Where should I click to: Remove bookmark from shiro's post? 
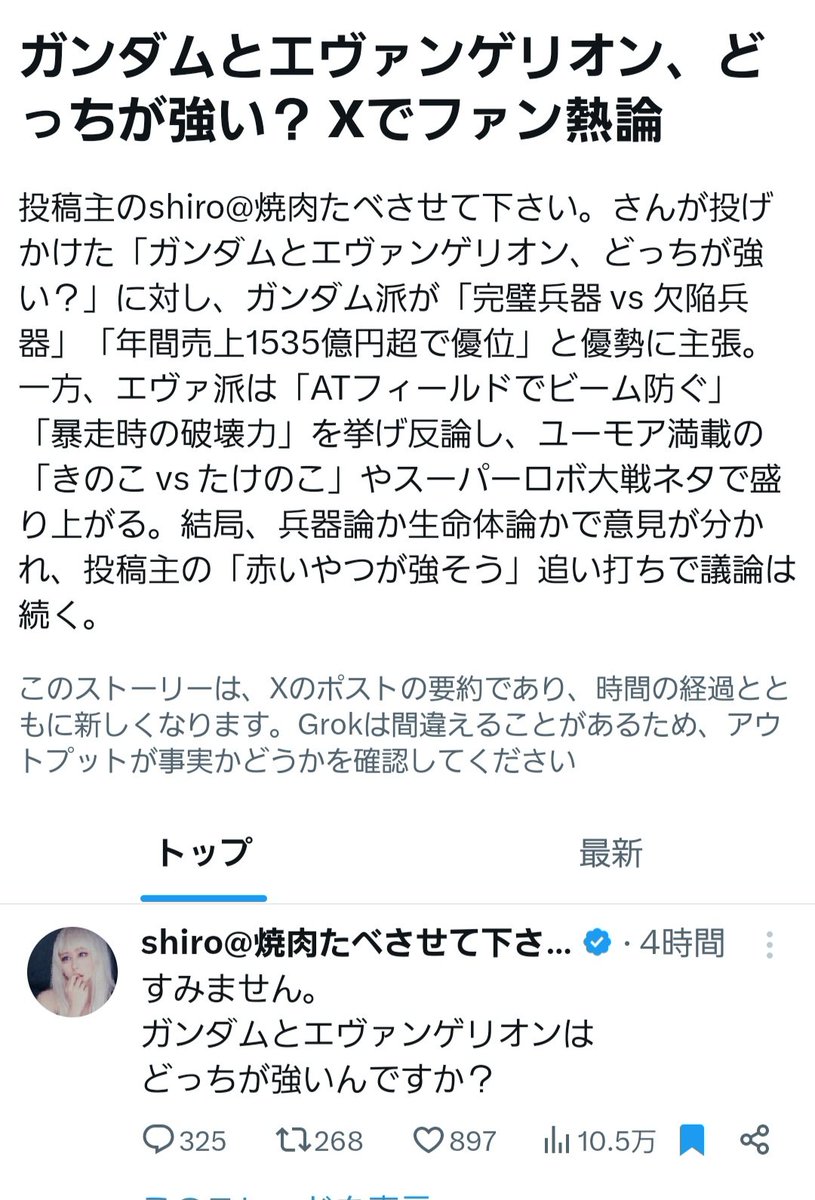[692, 1140]
